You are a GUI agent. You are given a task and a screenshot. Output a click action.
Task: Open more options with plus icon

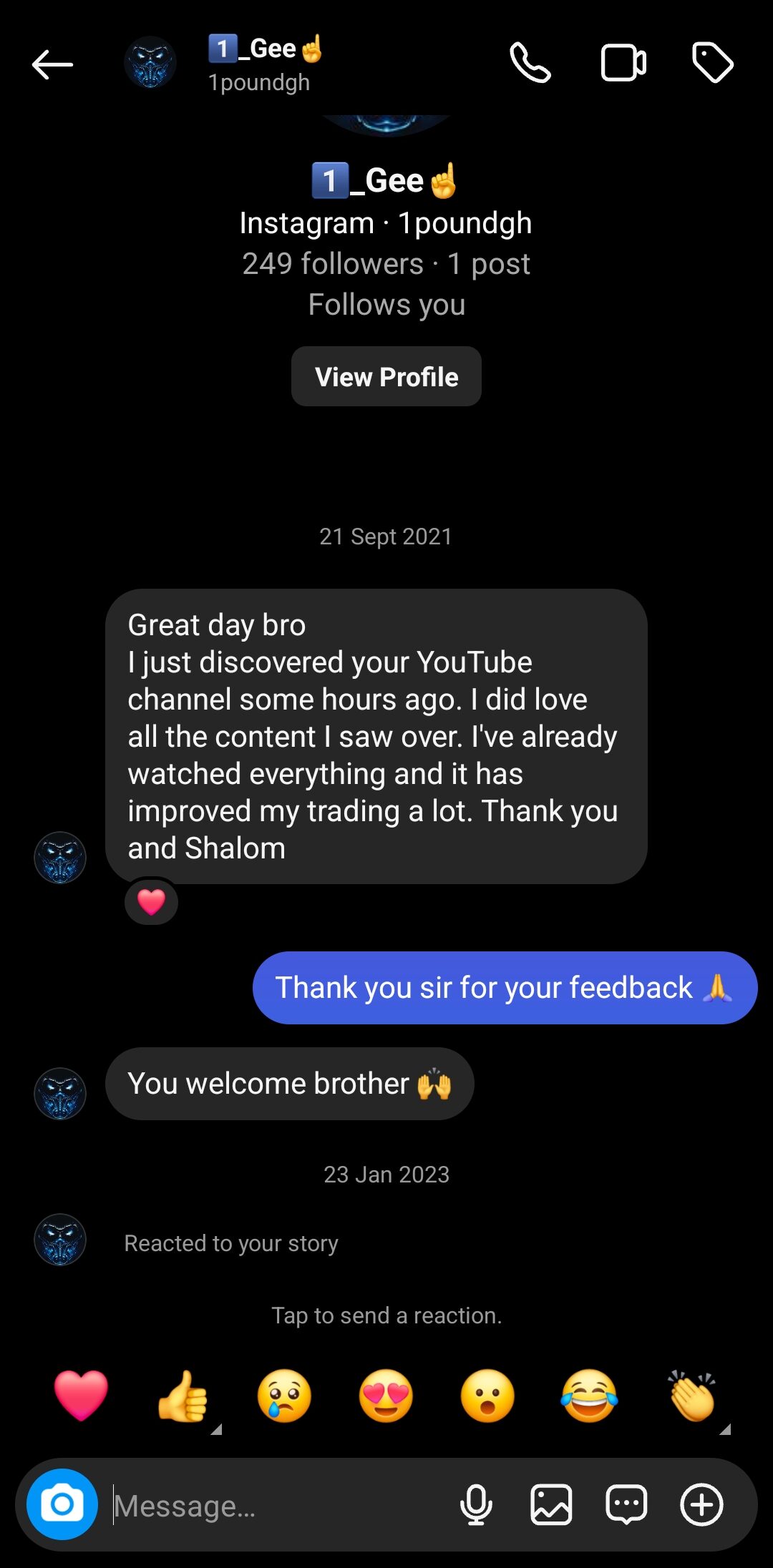701,1504
